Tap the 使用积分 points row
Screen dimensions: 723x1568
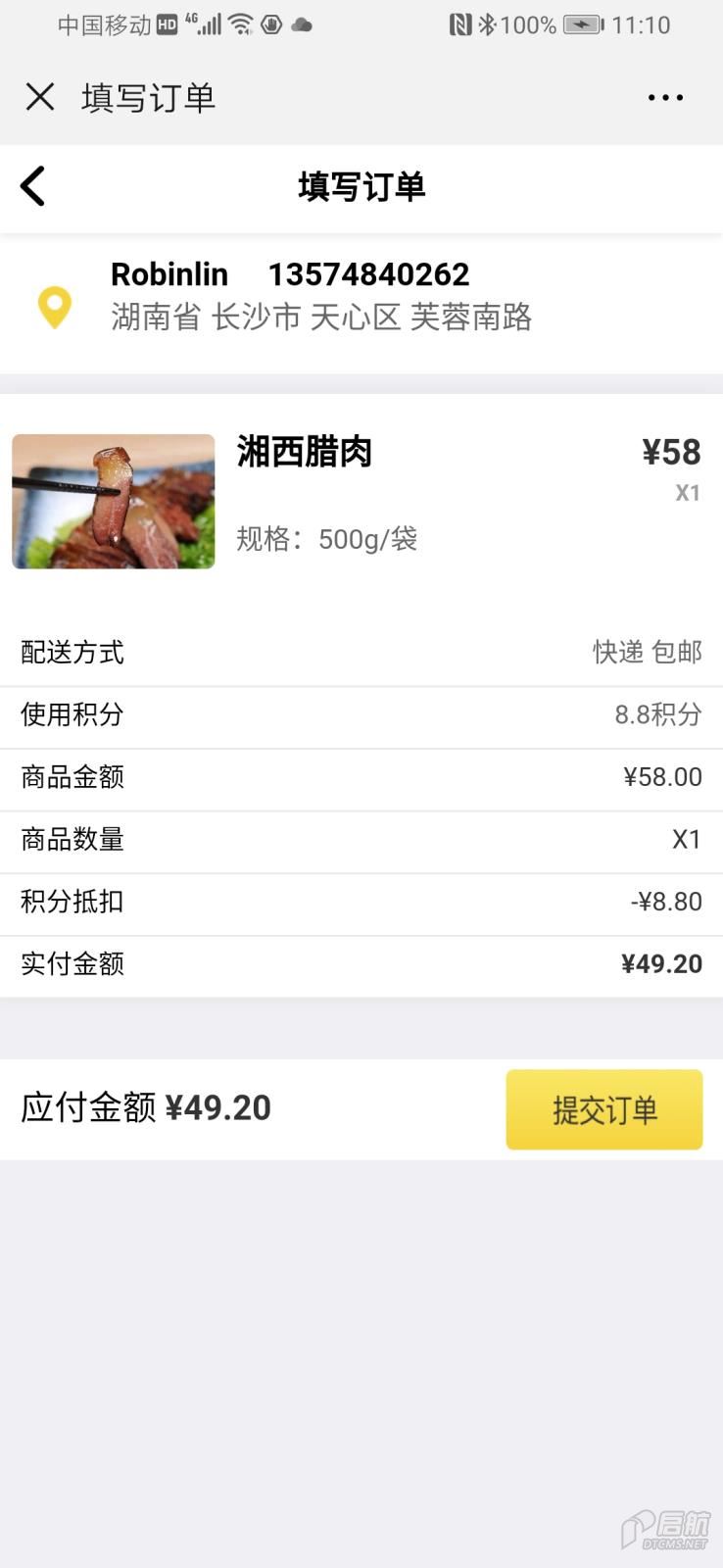361,715
